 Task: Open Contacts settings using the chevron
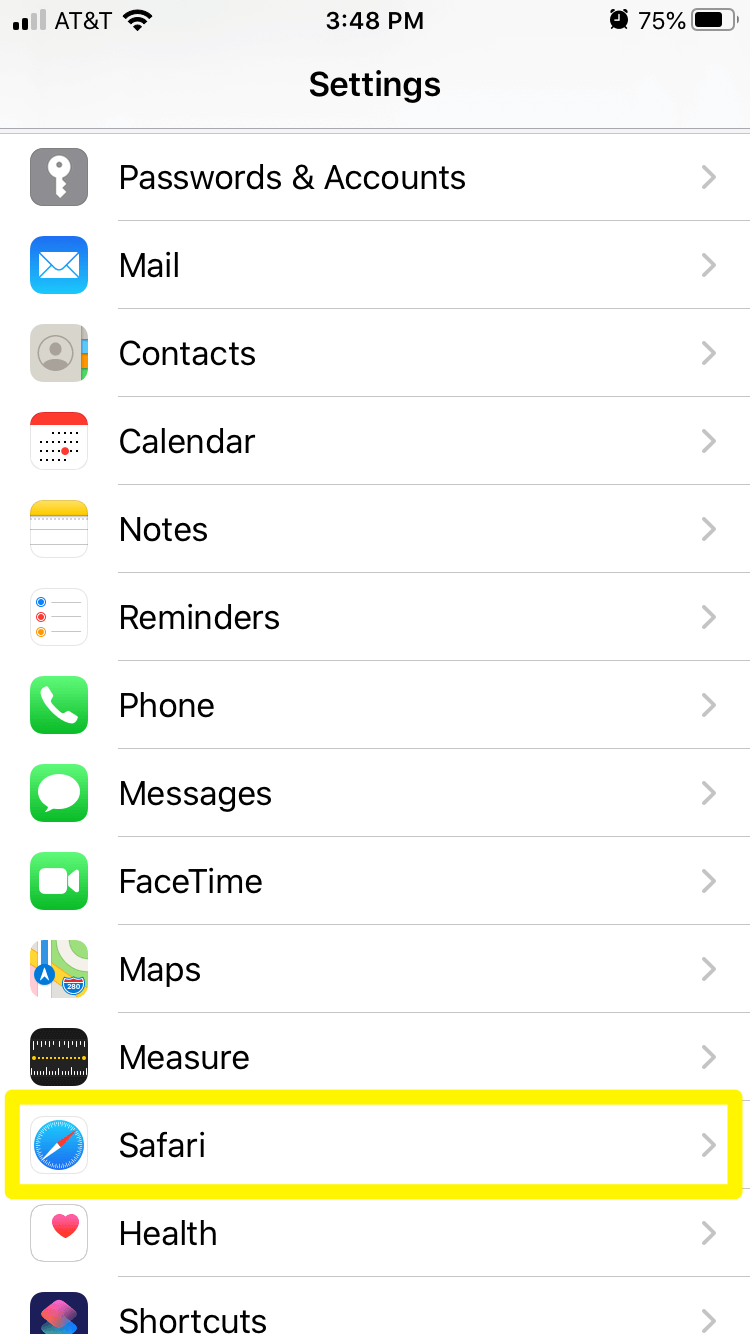click(x=709, y=353)
